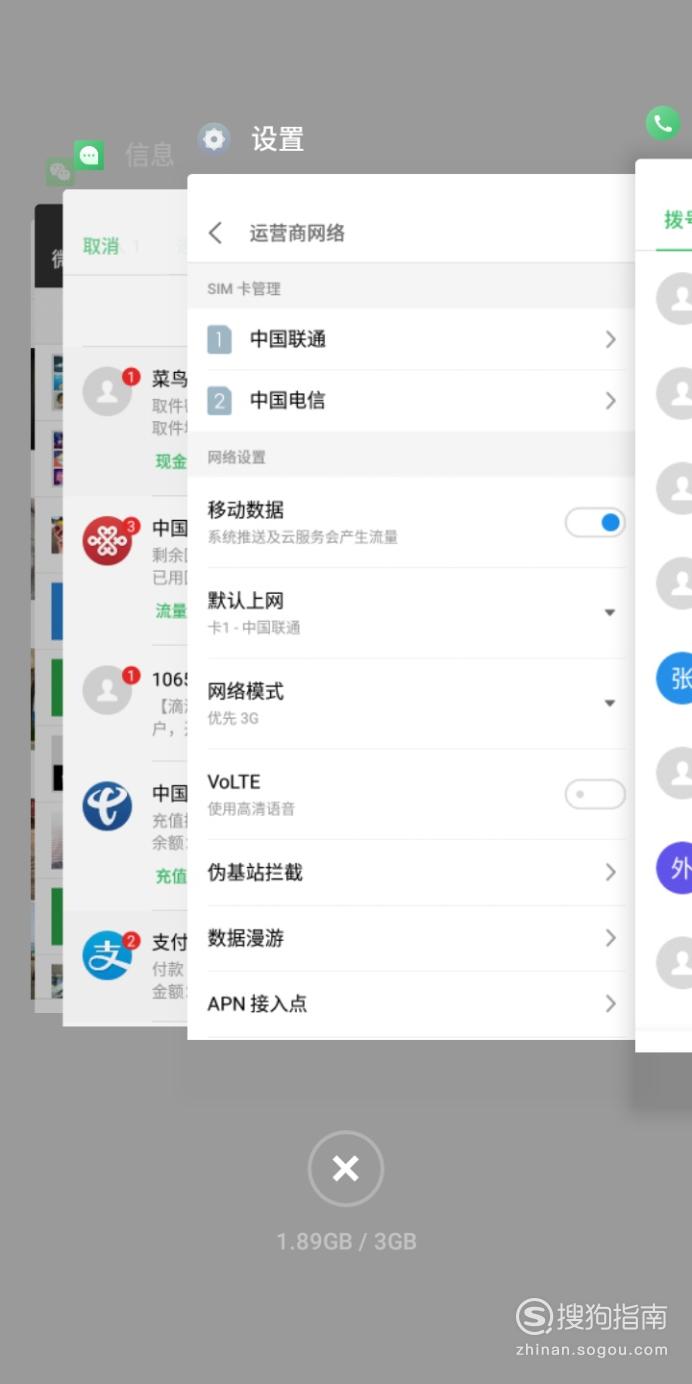This screenshot has width=692, height=1384.
Task: Open 中国电信 SIM 2 settings
Action: pos(411,401)
